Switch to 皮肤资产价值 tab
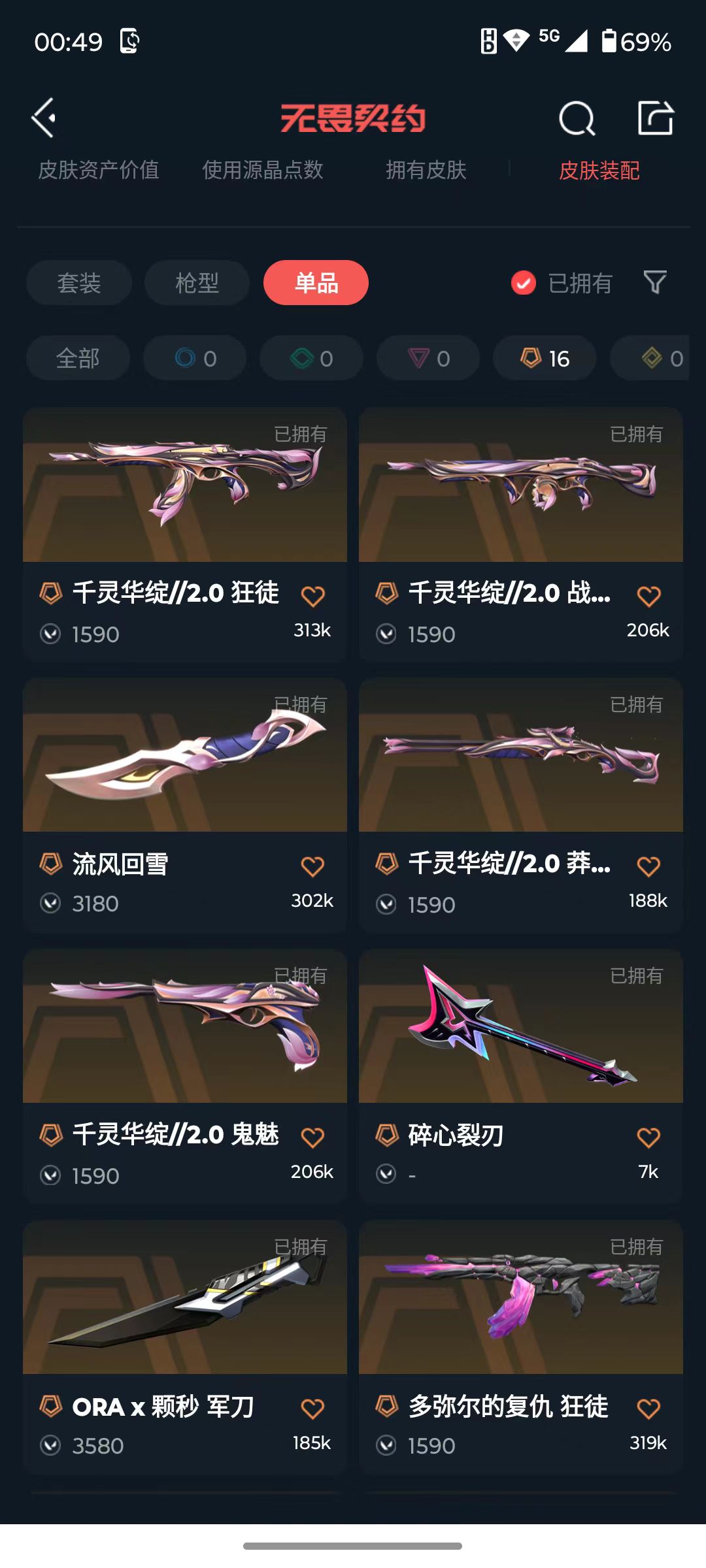 (99, 171)
